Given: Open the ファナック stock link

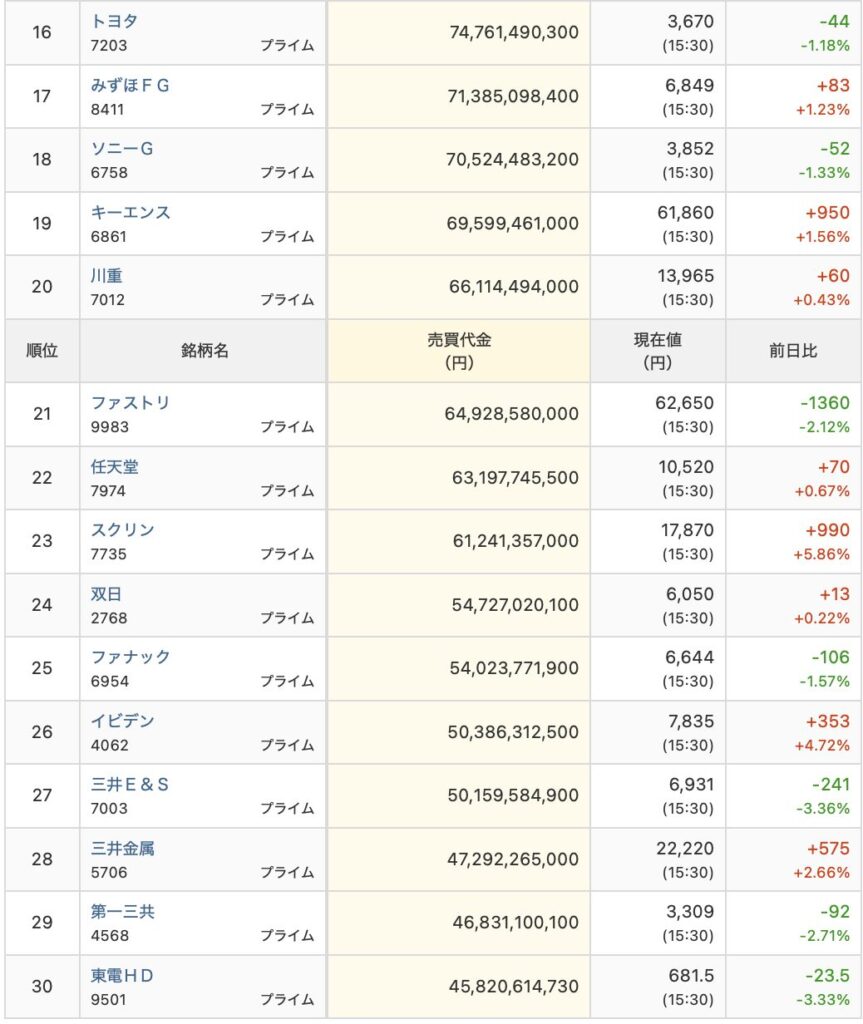Looking at the screenshot, I should [130, 657].
